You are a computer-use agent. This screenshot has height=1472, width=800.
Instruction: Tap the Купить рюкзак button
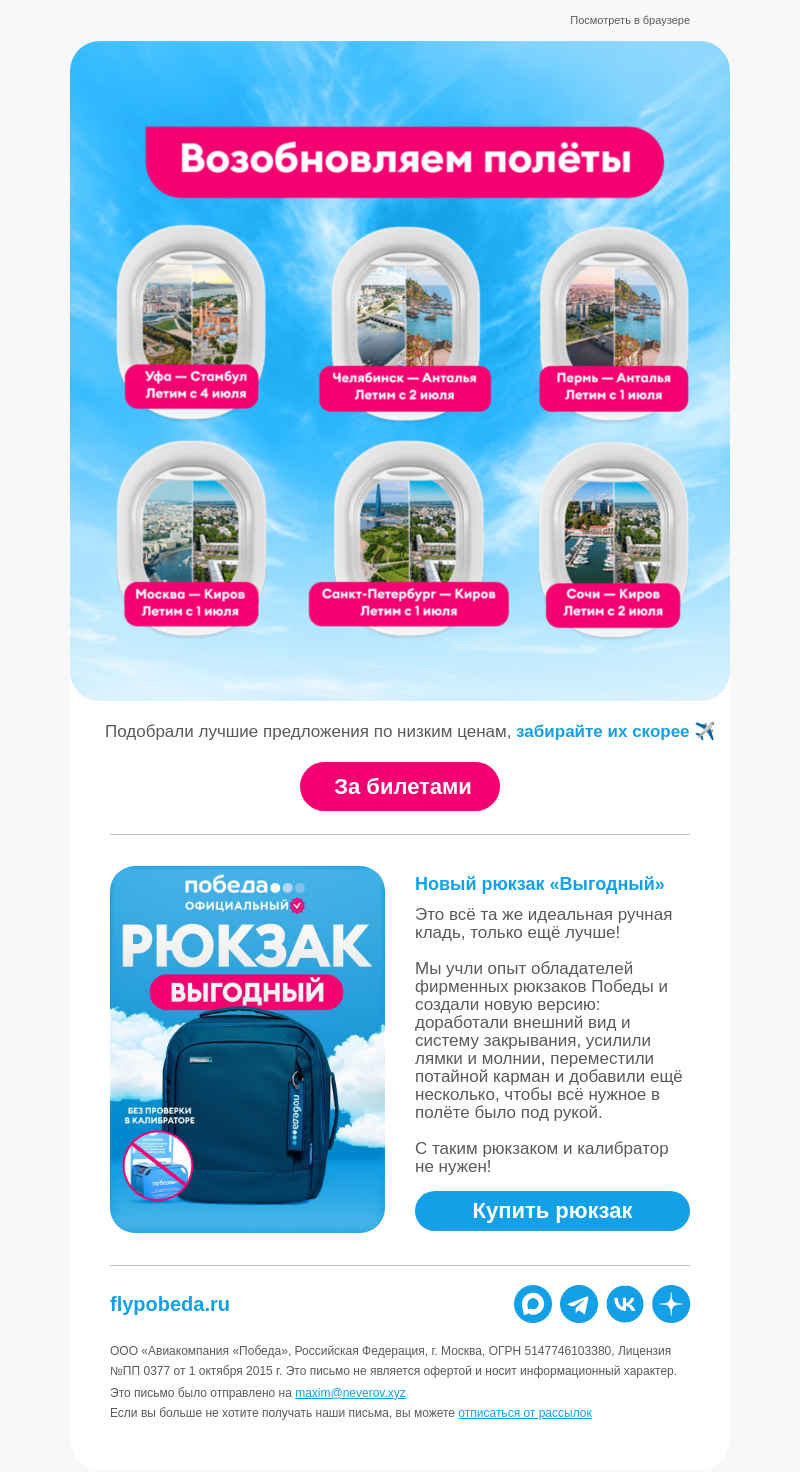click(x=552, y=1211)
